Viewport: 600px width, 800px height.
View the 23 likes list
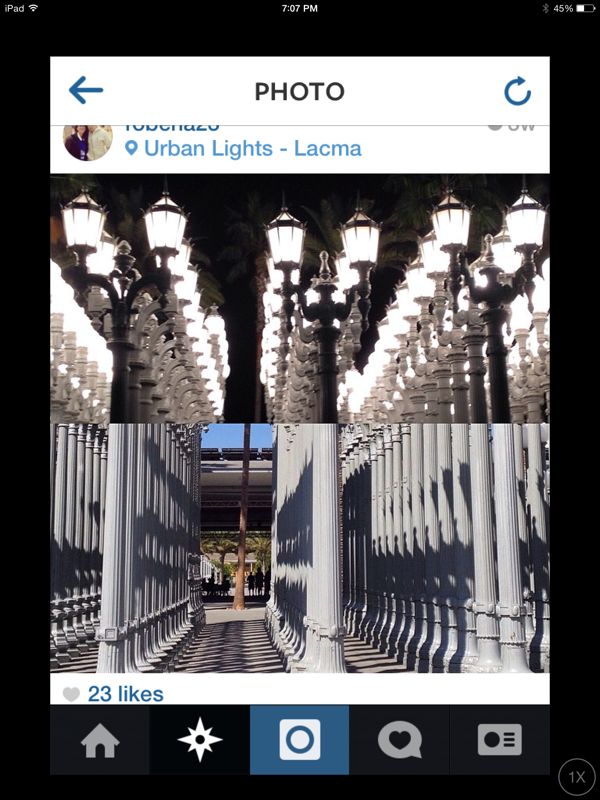pyautogui.click(x=125, y=693)
